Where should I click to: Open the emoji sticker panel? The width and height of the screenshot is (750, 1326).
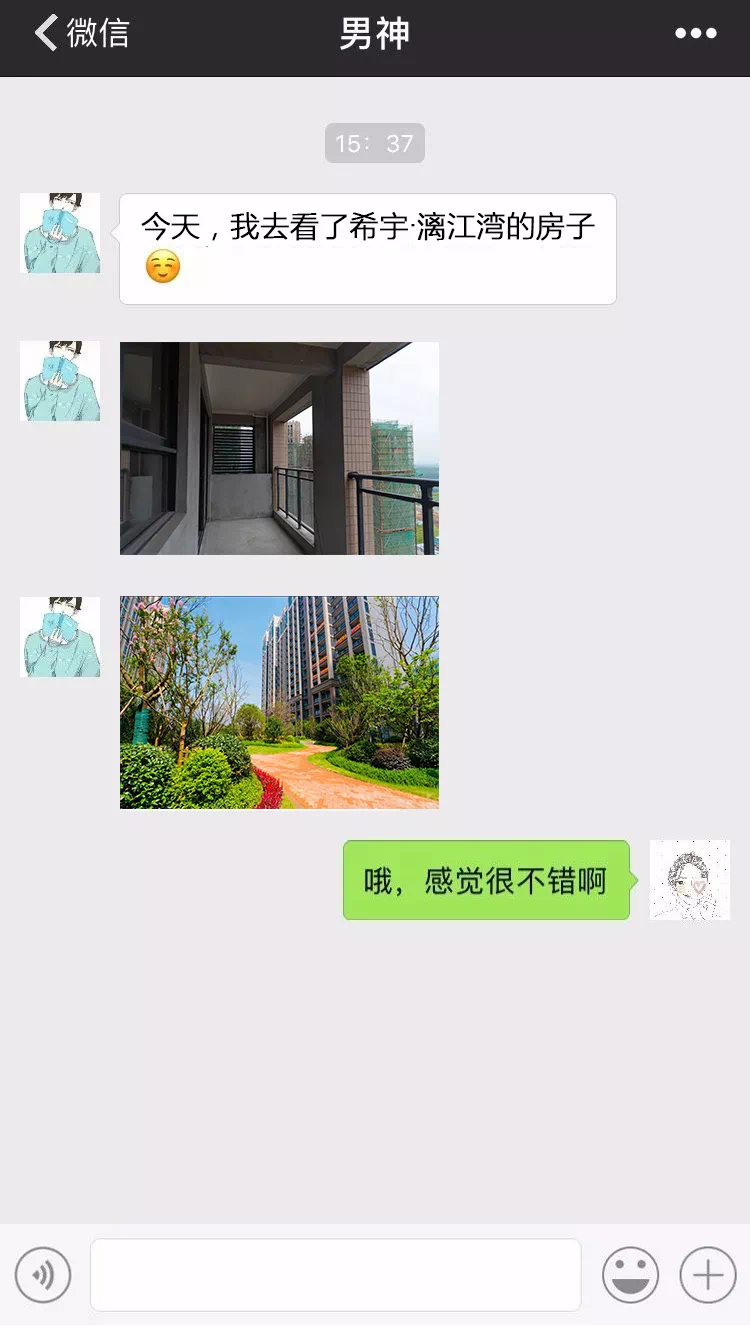(630, 1275)
